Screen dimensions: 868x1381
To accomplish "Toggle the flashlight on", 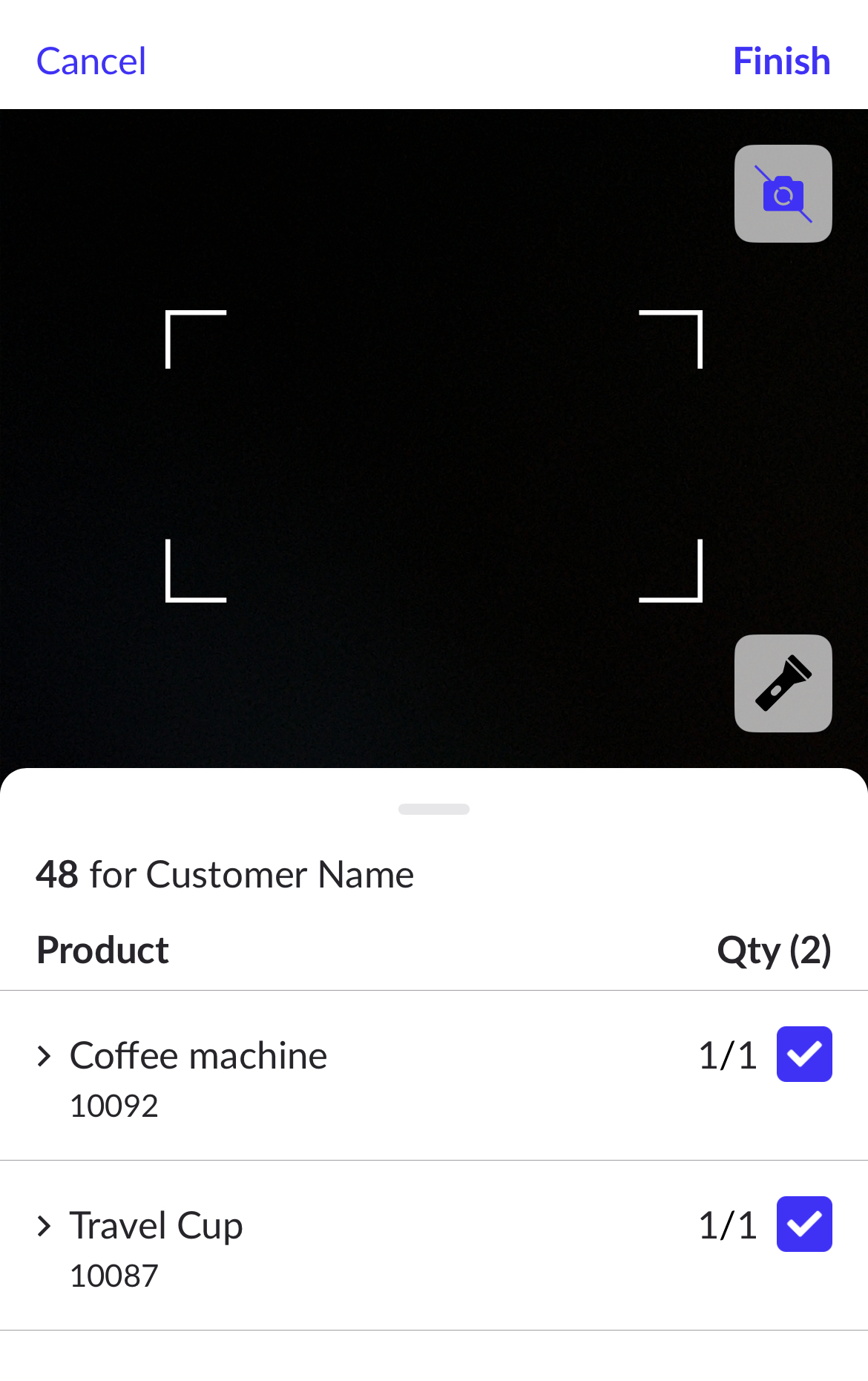I will pos(783,683).
